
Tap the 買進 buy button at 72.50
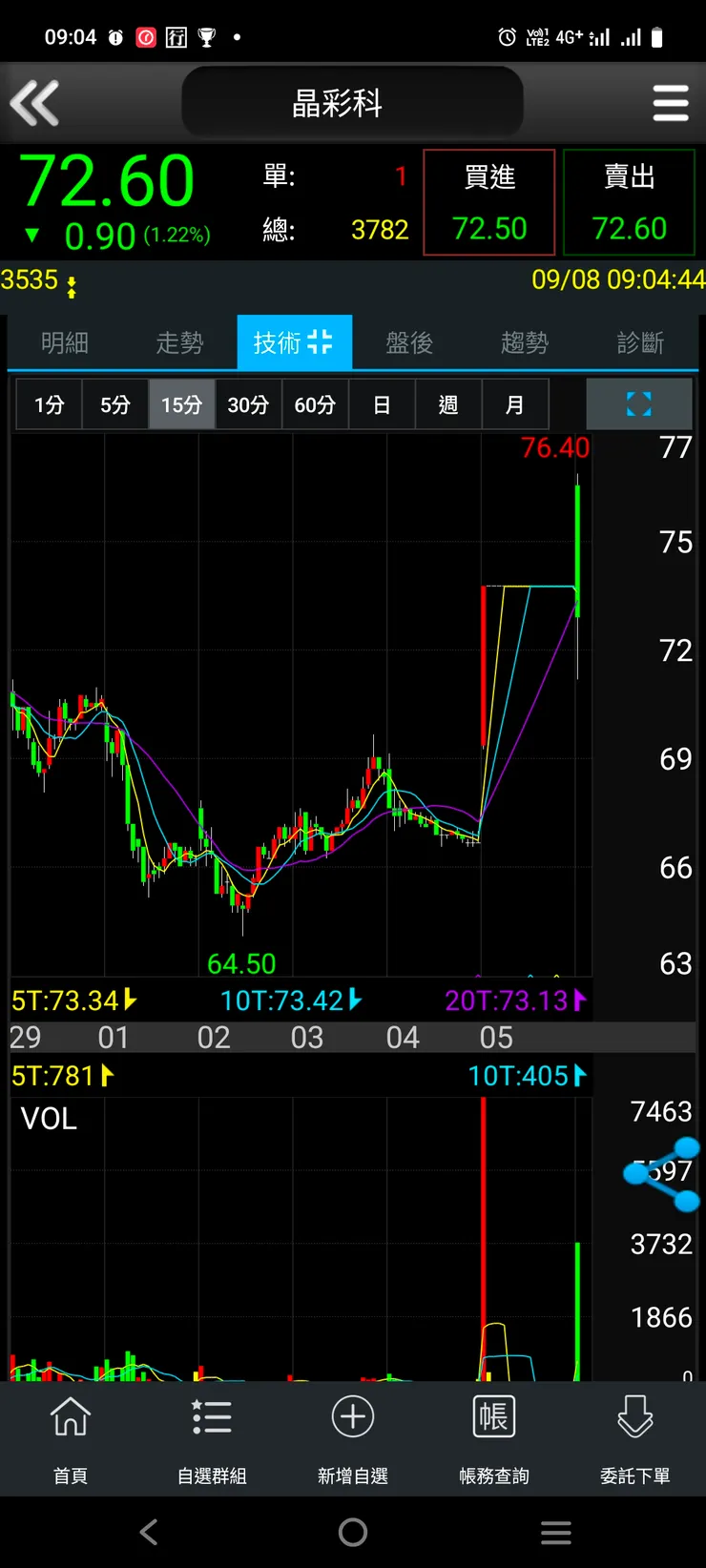pyautogui.click(x=488, y=202)
